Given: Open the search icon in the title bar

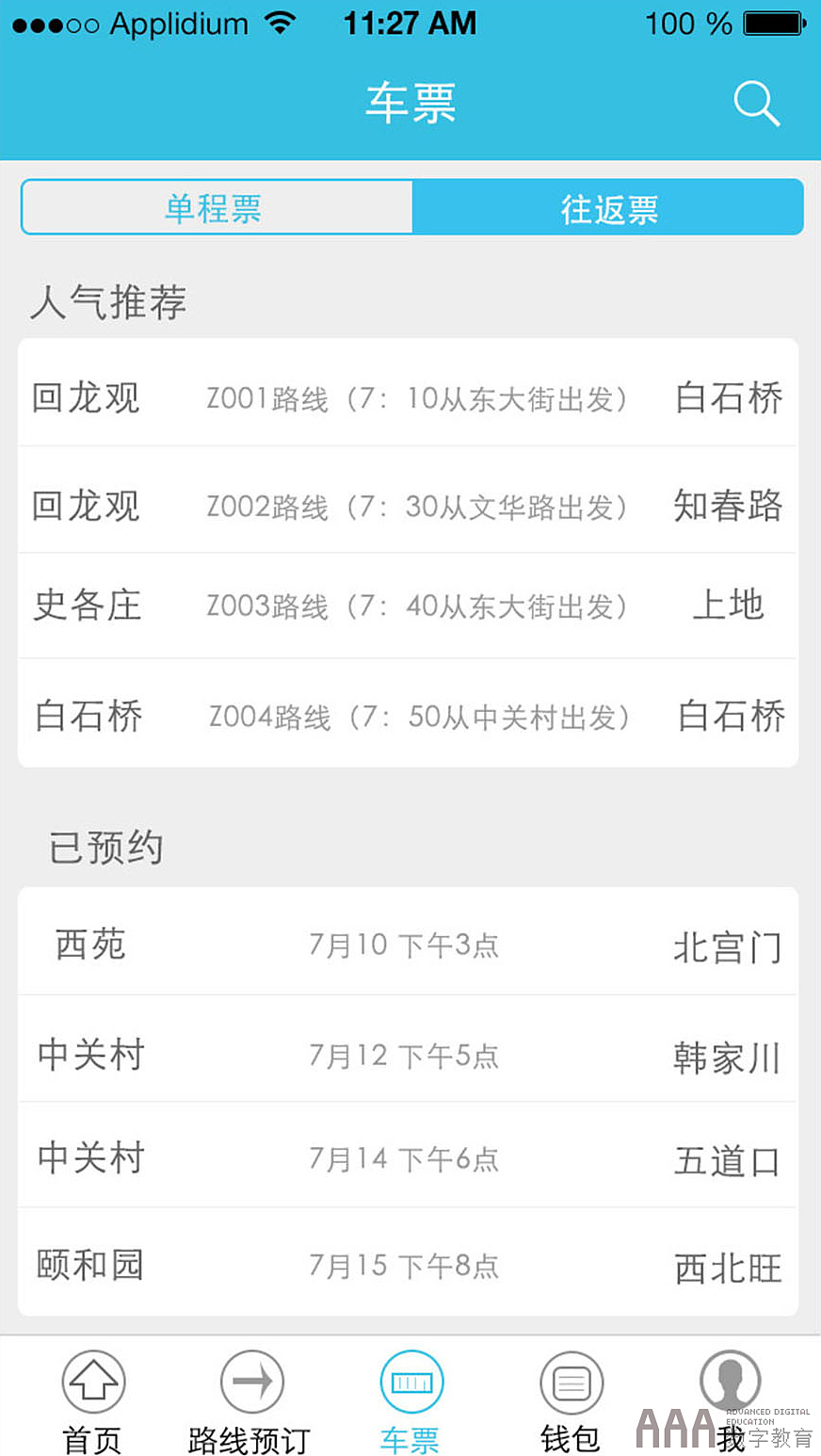Looking at the screenshot, I should [757, 104].
